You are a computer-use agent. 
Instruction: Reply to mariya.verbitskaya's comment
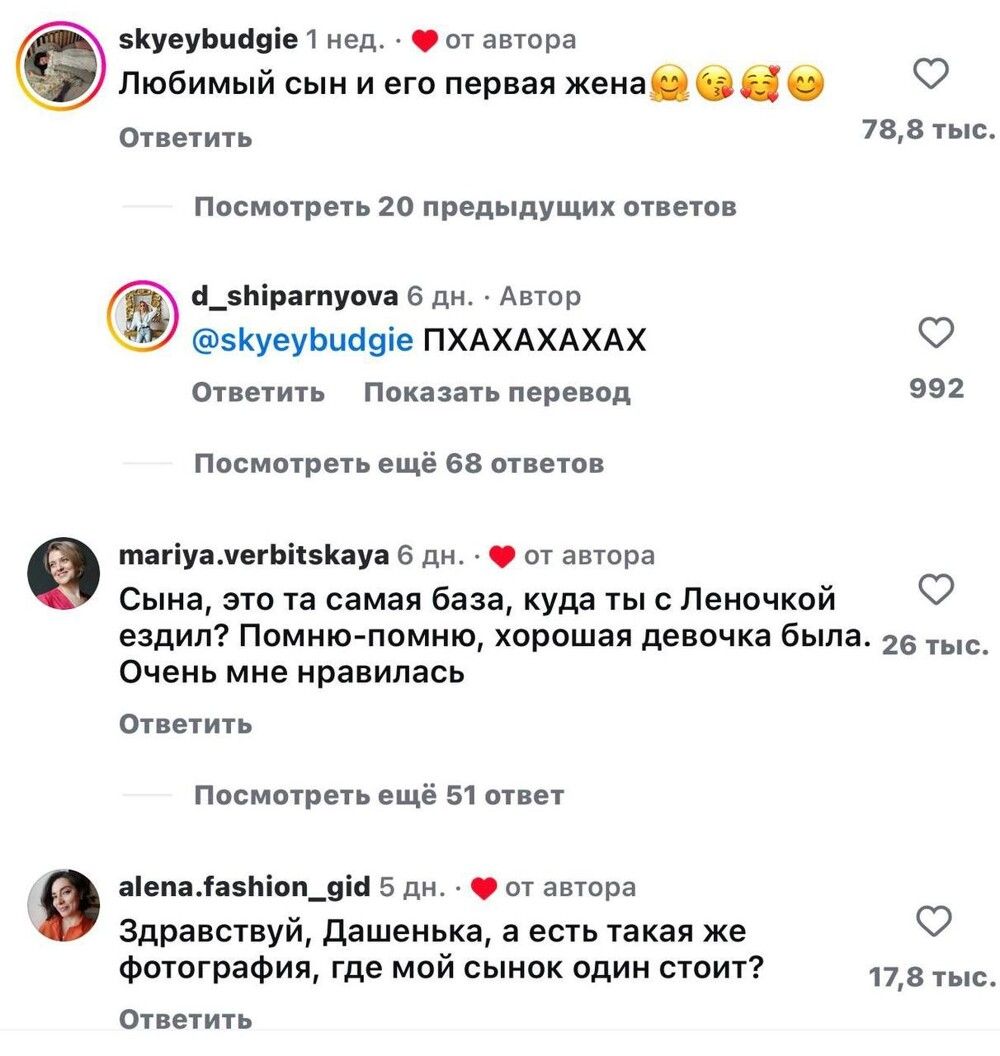coord(185,723)
